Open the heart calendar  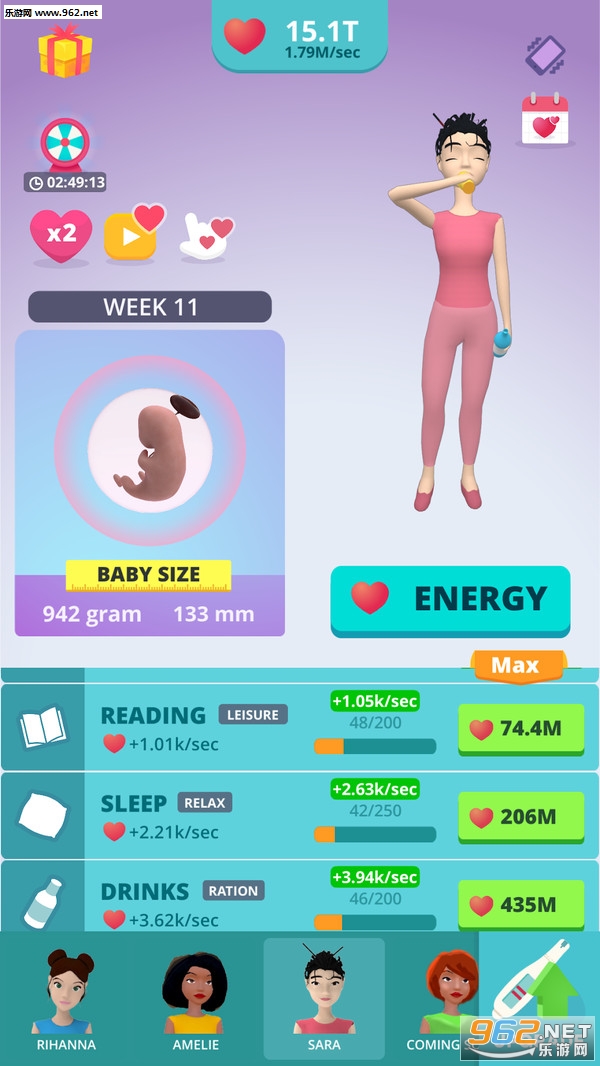(x=545, y=120)
